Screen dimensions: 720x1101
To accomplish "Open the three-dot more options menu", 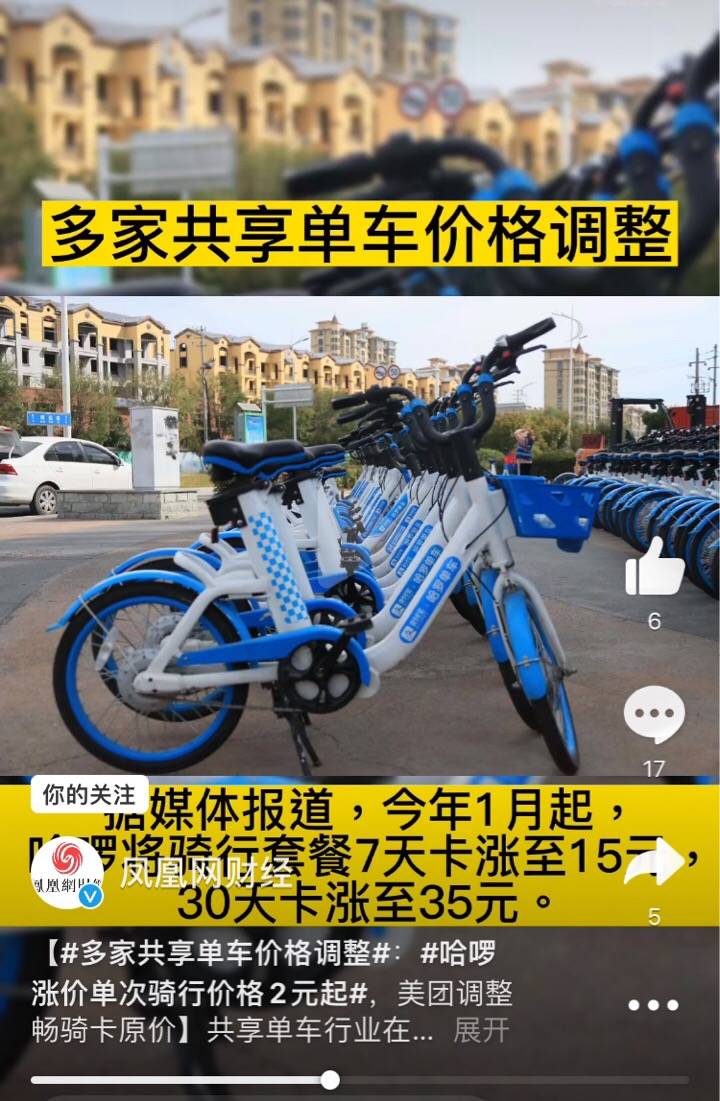I will (654, 1005).
